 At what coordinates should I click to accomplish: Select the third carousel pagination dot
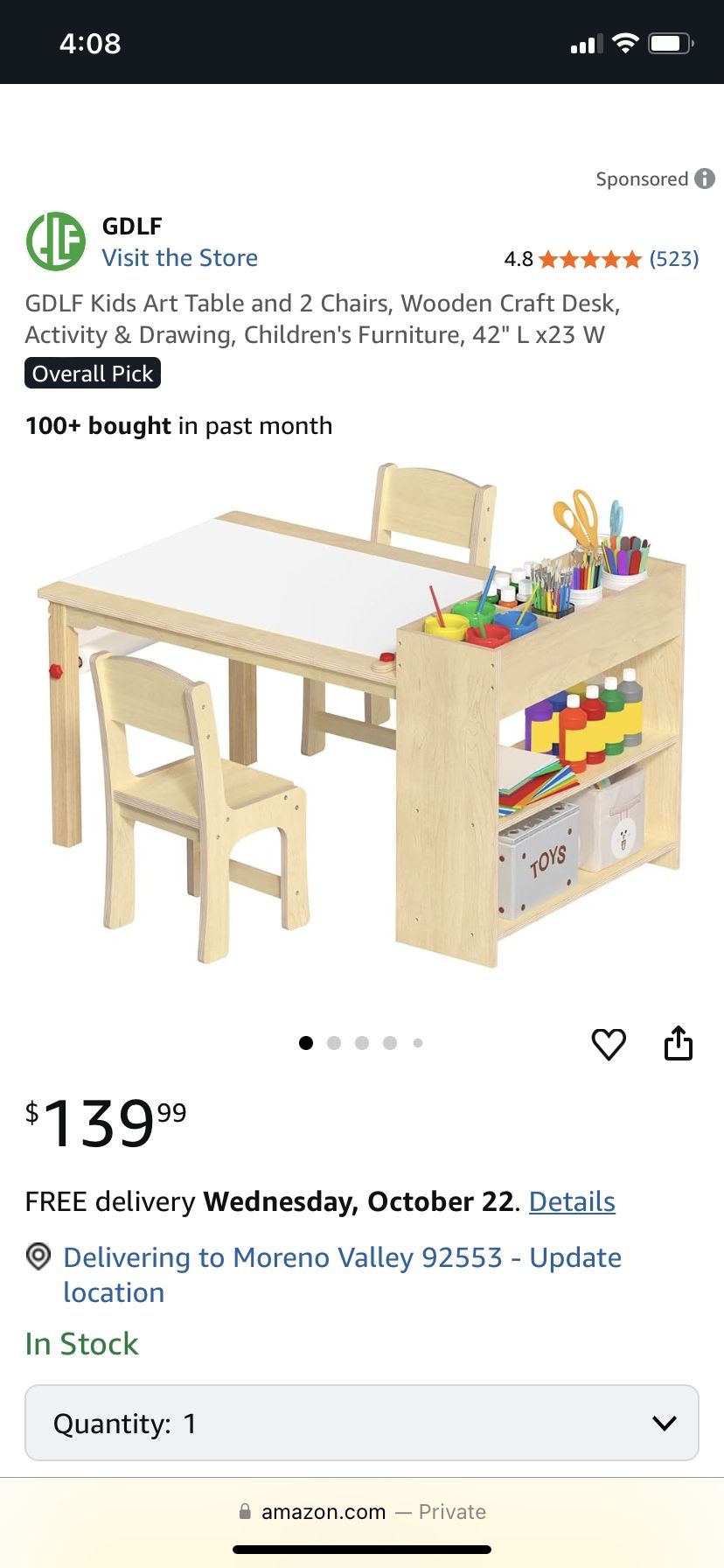[362, 1043]
